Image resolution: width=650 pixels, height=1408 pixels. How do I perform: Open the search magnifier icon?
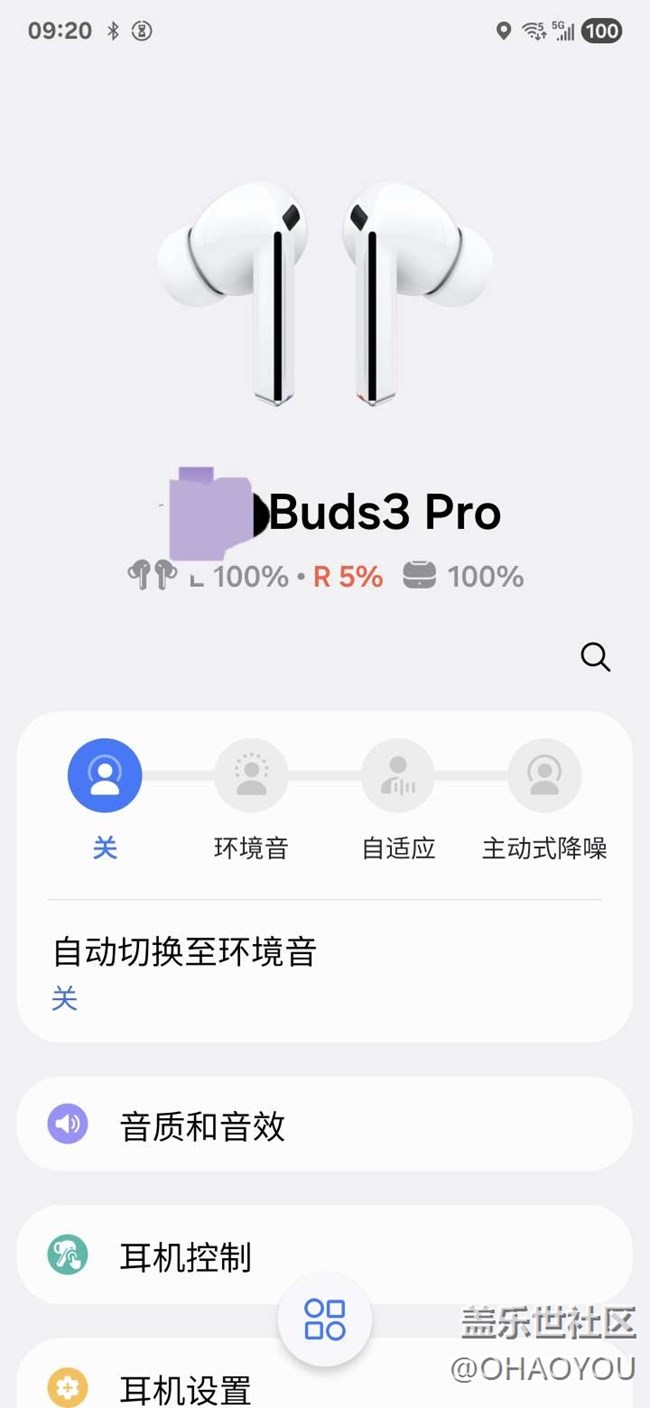(x=595, y=657)
